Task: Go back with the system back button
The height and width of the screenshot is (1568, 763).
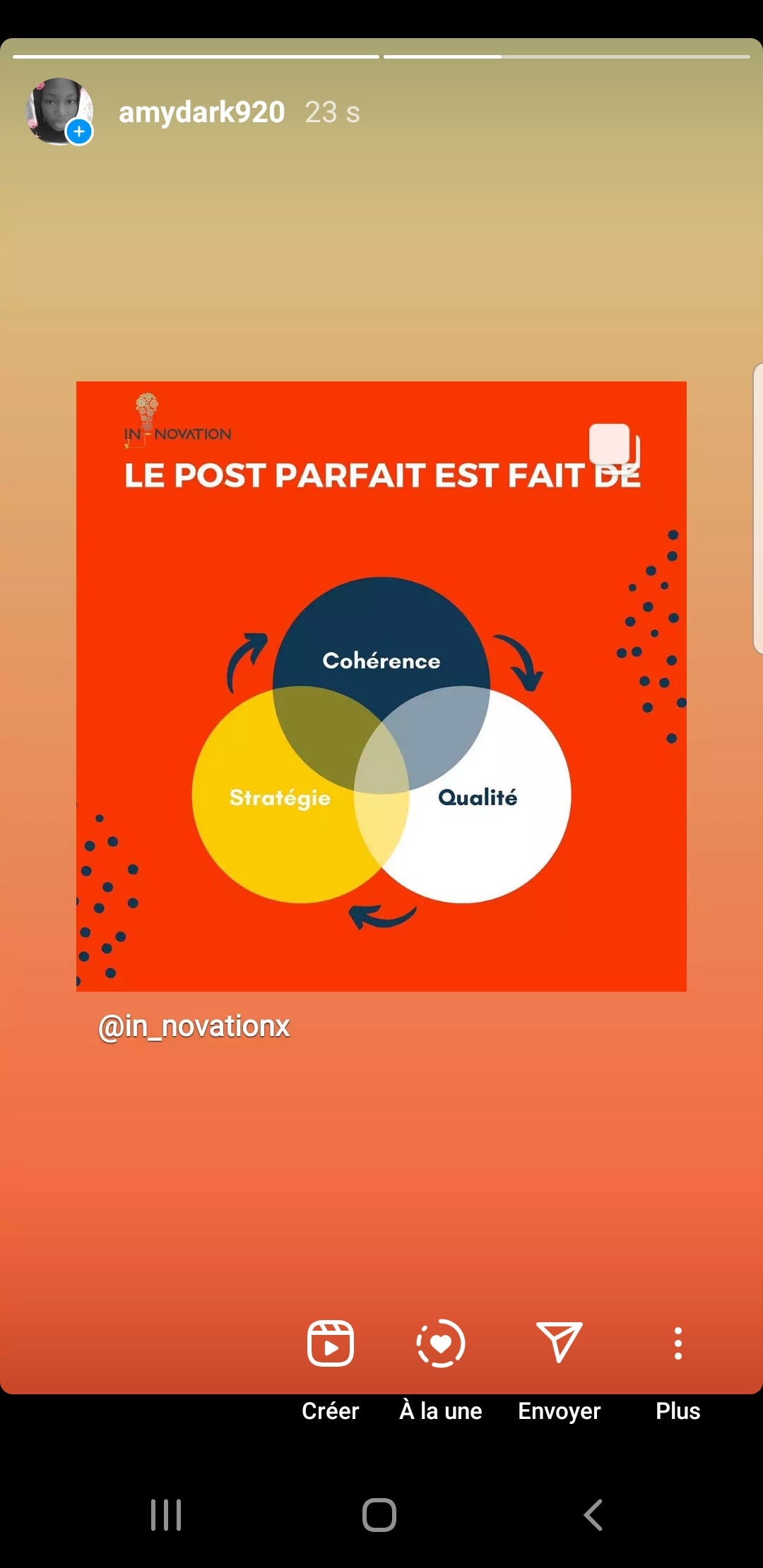Action: tap(593, 1514)
